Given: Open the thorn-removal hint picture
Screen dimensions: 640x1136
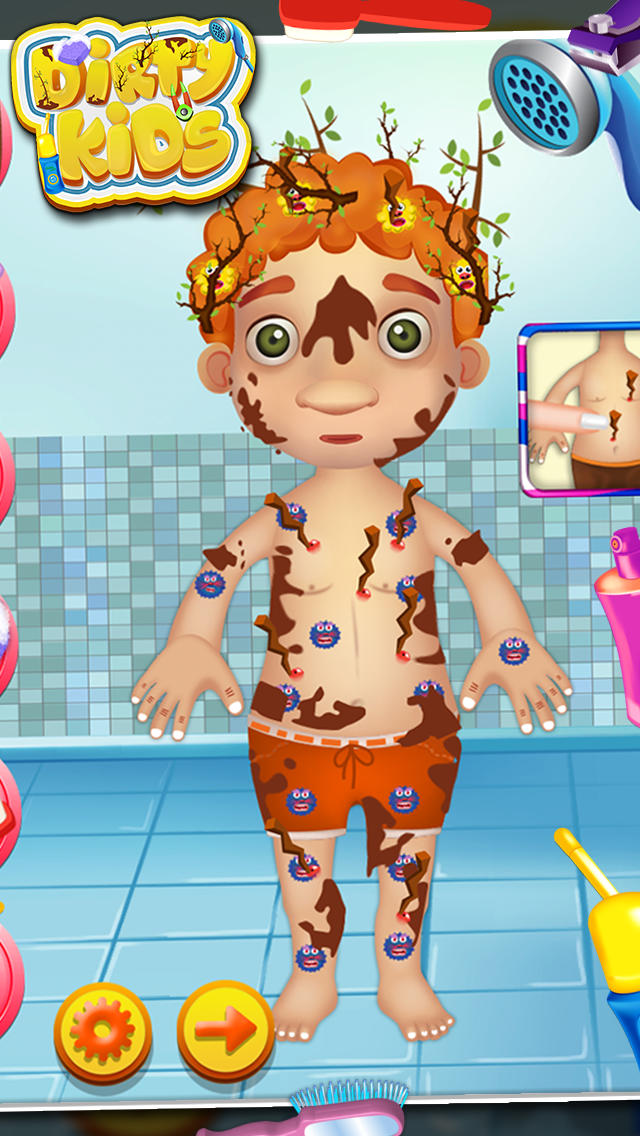Looking at the screenshot, I should click(x=580, y=410).
